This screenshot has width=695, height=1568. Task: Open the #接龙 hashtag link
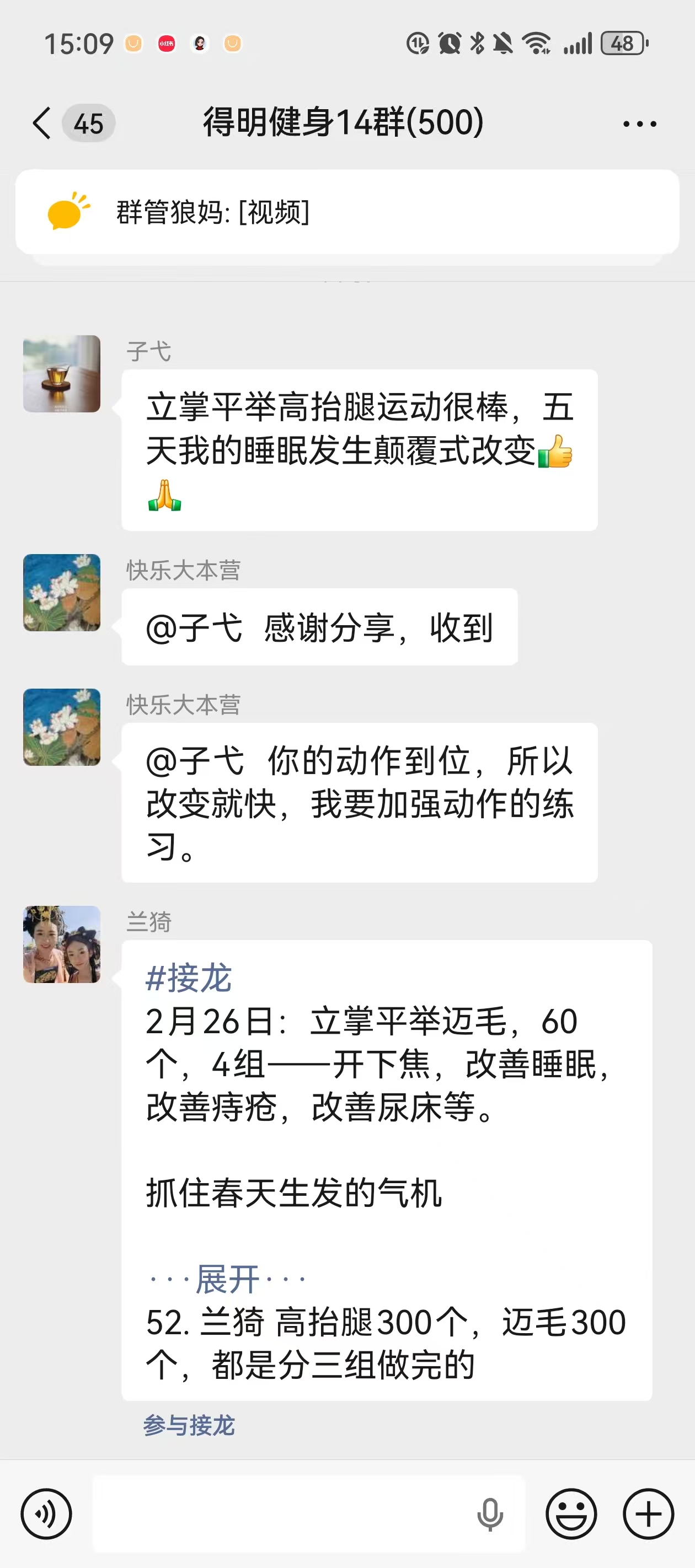click(x=189, y=978)
